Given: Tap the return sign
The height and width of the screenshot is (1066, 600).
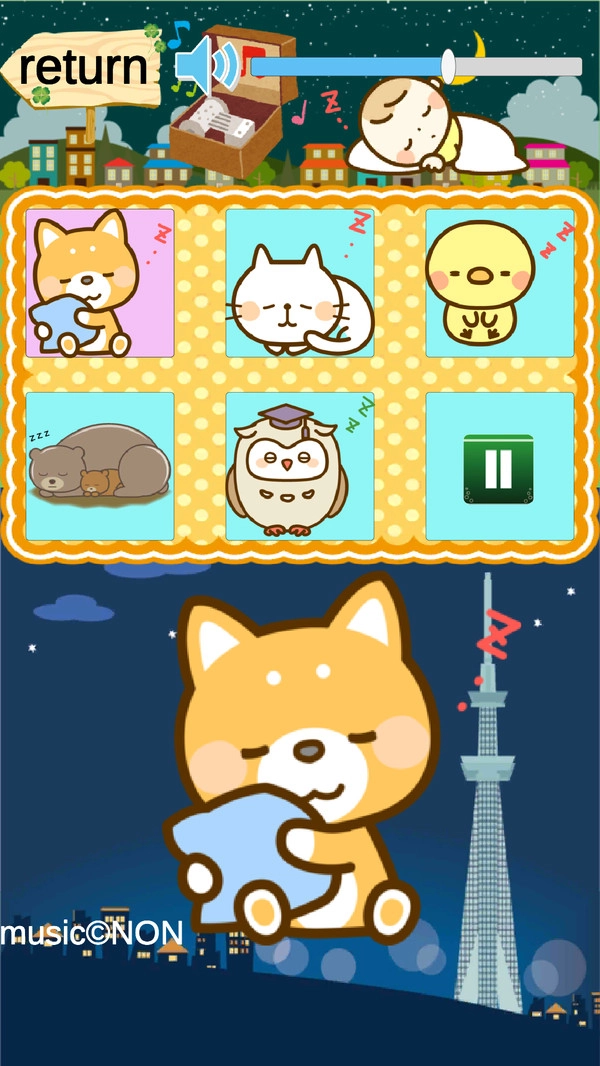Looking at the screenshot, I should (82, 69).
